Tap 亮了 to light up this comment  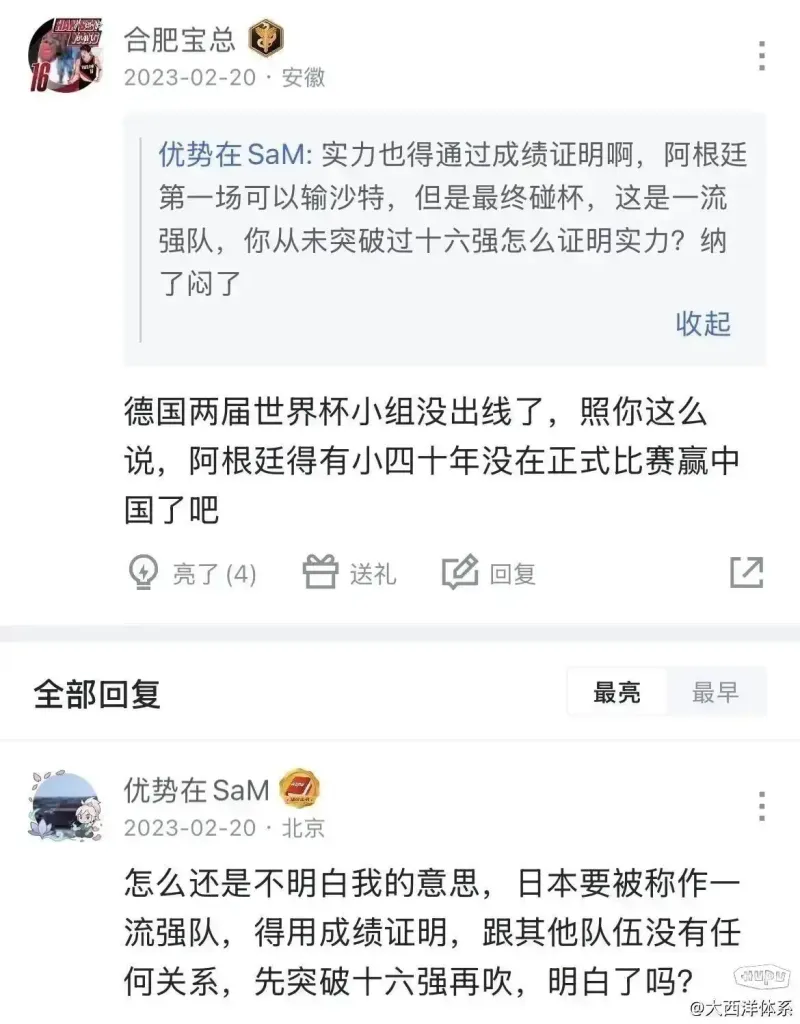[193, 573]
